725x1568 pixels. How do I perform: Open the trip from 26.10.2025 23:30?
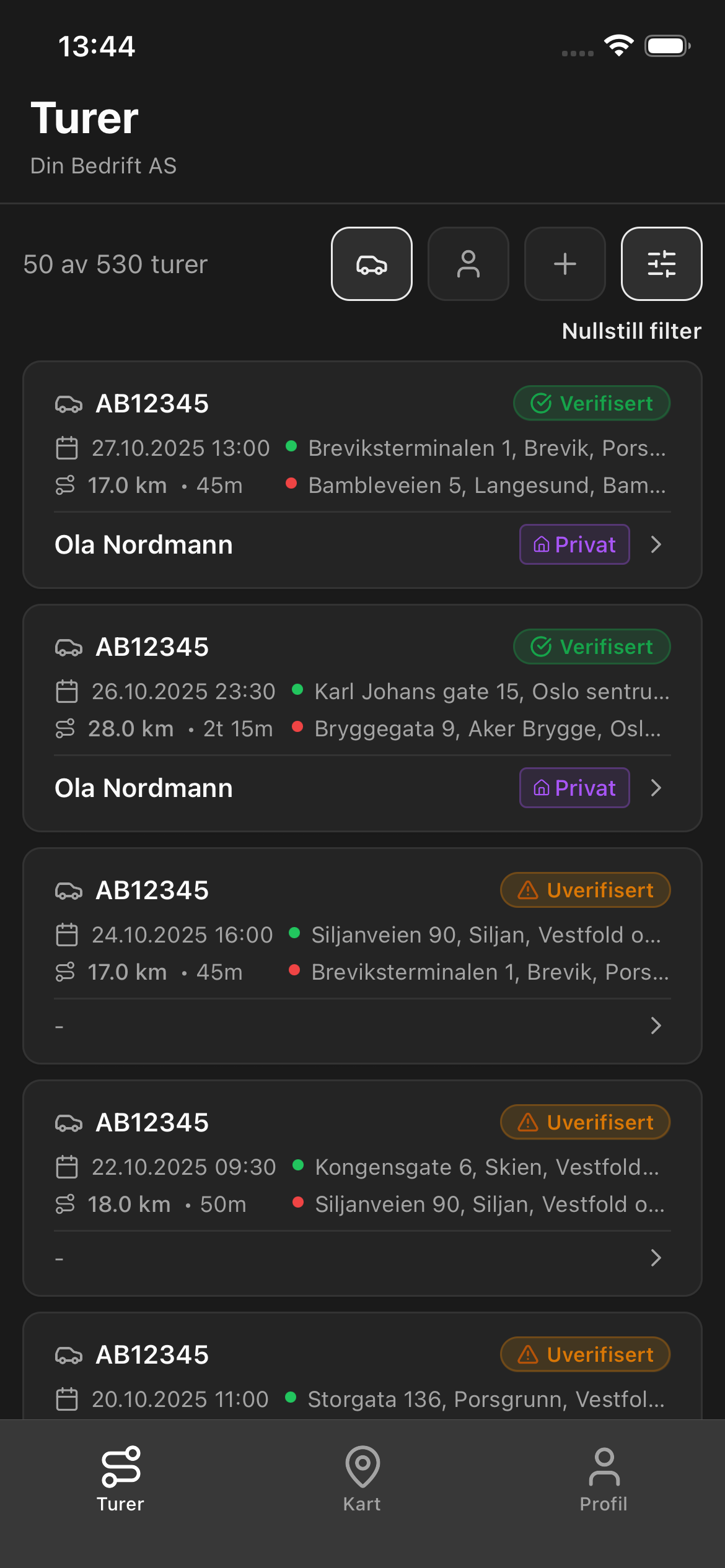pyautogui.click(x=362, y=718)
